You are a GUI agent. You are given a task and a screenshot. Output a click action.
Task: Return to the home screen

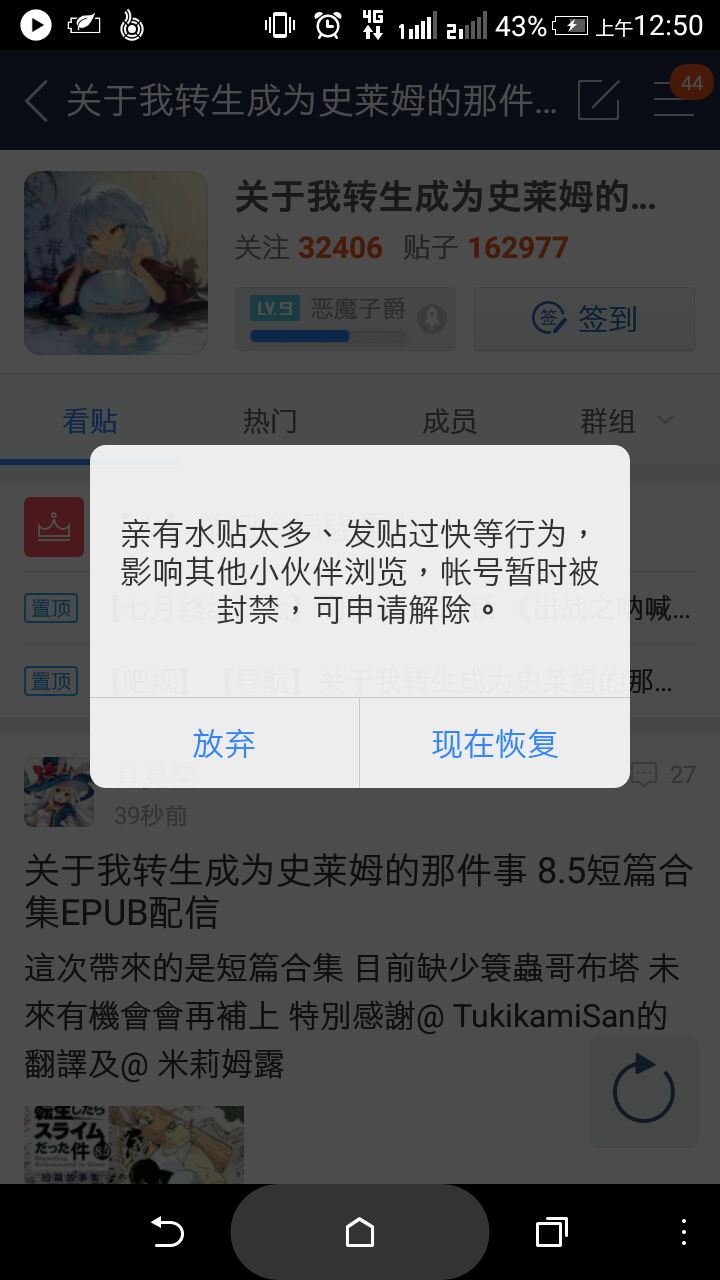(x=359, y=1232)
